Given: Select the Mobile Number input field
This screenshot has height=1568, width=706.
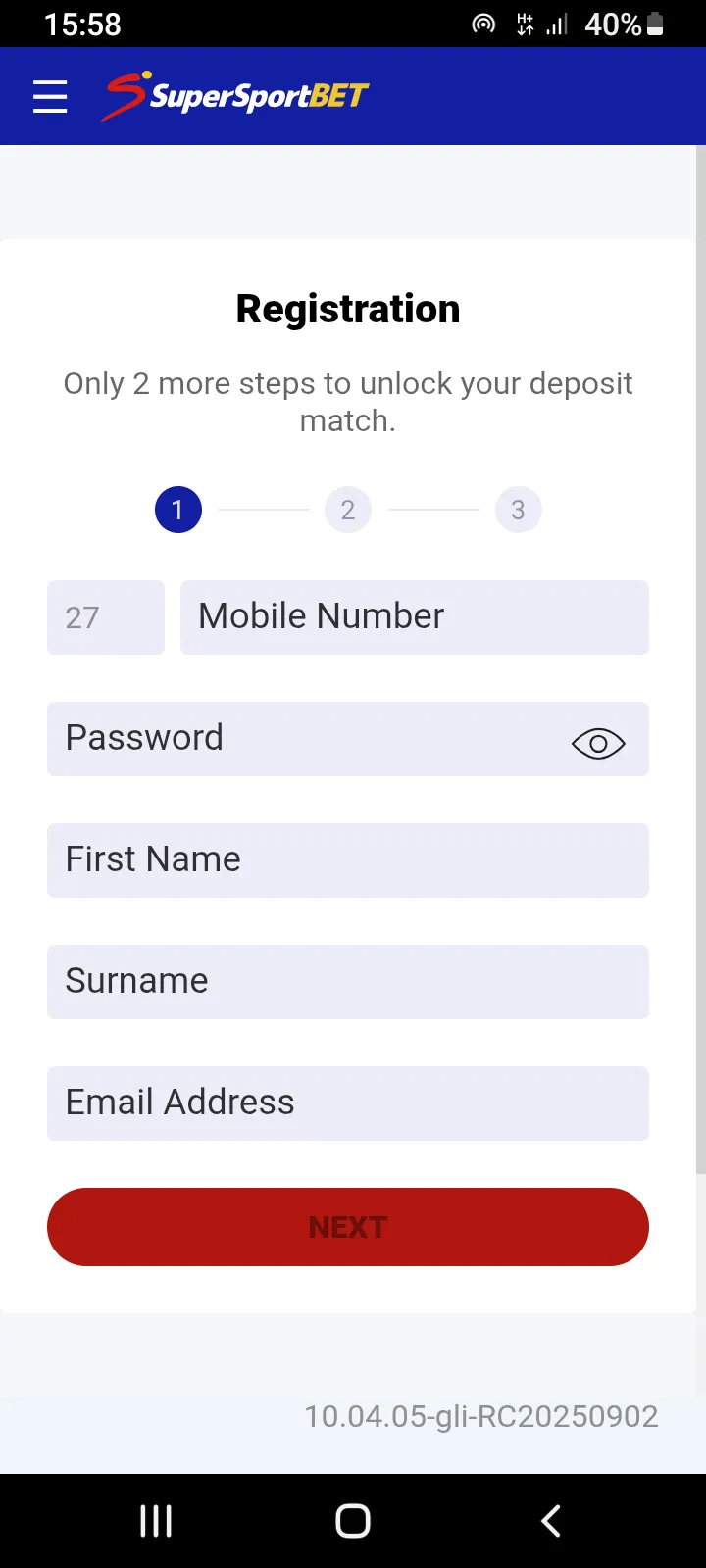Looking at the screenshot, I should coord(414,617).
